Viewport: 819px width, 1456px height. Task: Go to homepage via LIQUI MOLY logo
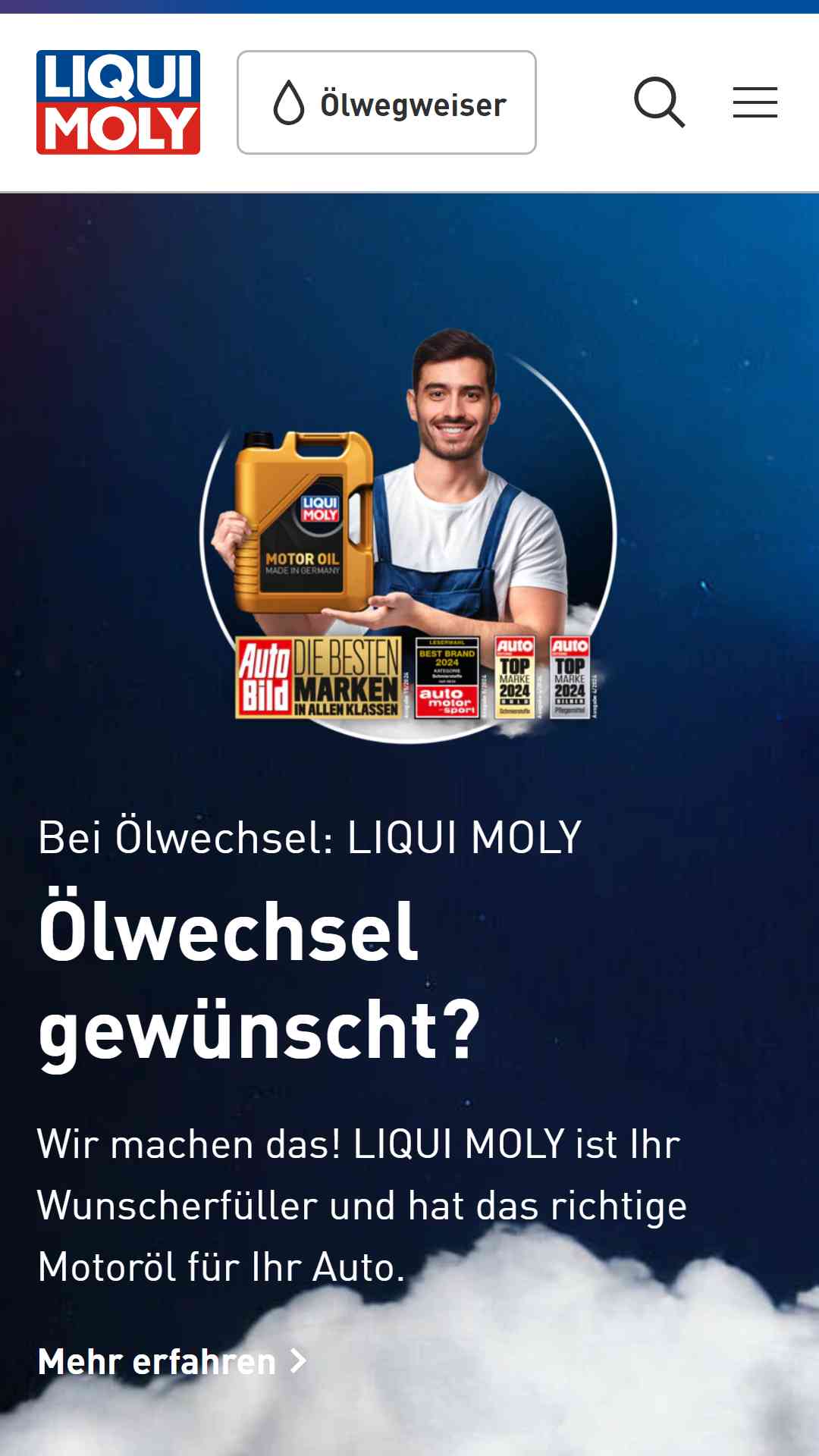(118, 102)
